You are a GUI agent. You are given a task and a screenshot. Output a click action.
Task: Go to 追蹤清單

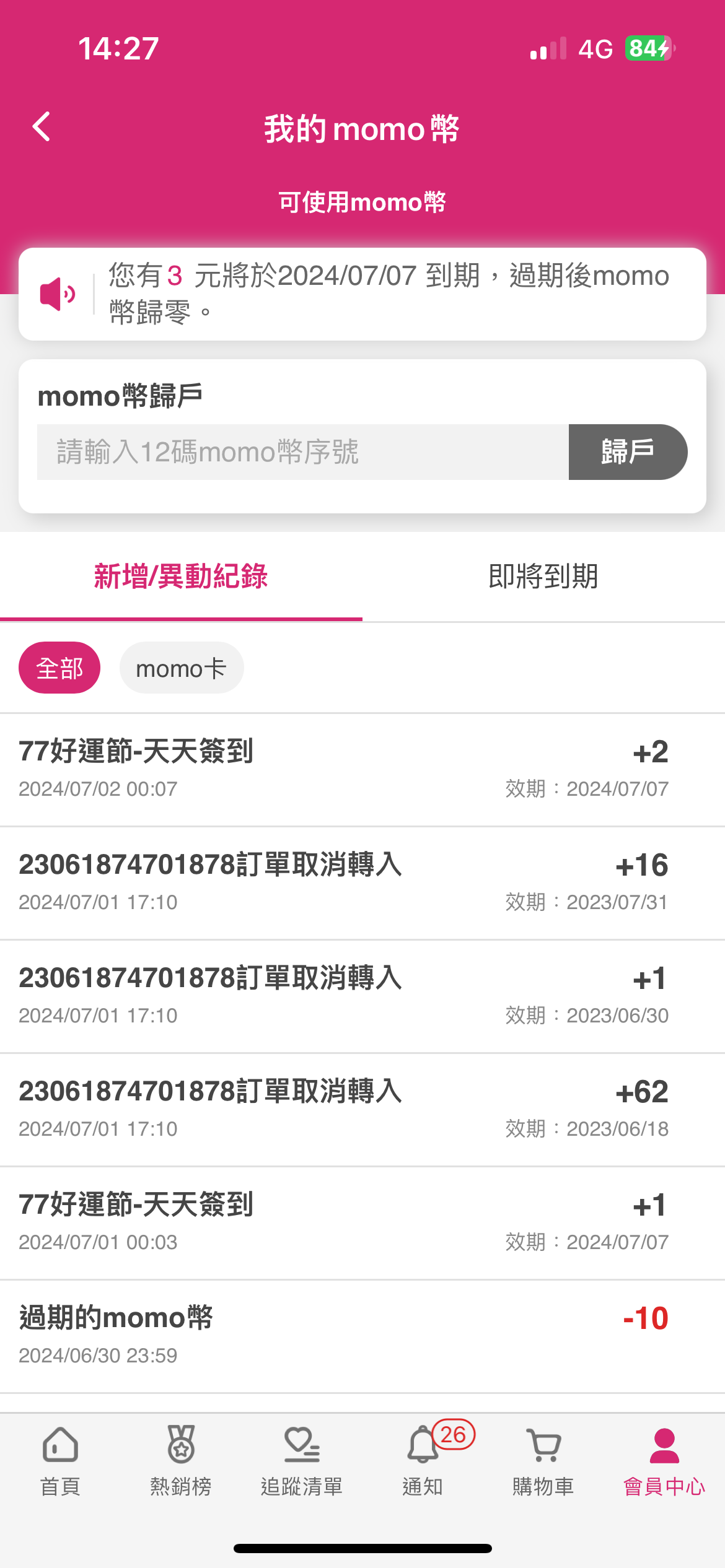[302, 1461]
